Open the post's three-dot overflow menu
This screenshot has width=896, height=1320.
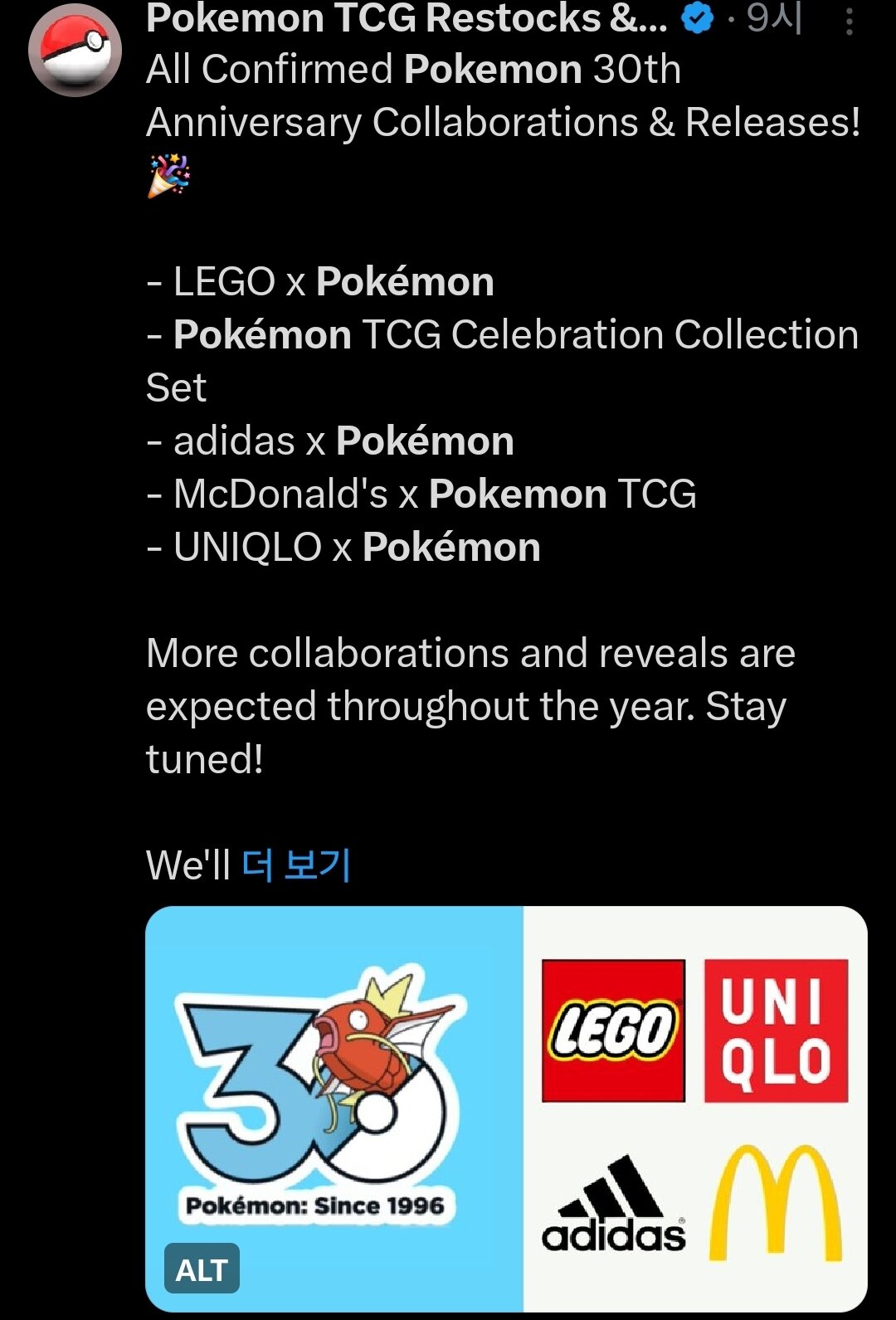point(849,22)
